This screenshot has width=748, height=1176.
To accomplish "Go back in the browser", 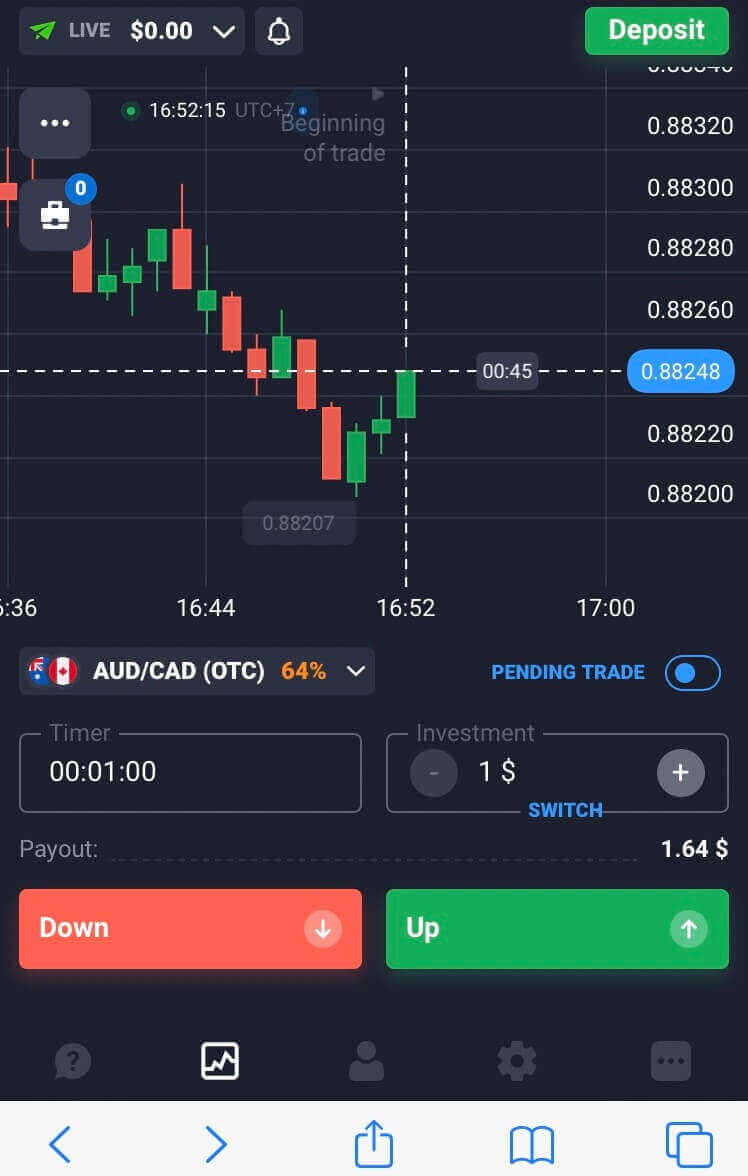I will (60, 1143).
